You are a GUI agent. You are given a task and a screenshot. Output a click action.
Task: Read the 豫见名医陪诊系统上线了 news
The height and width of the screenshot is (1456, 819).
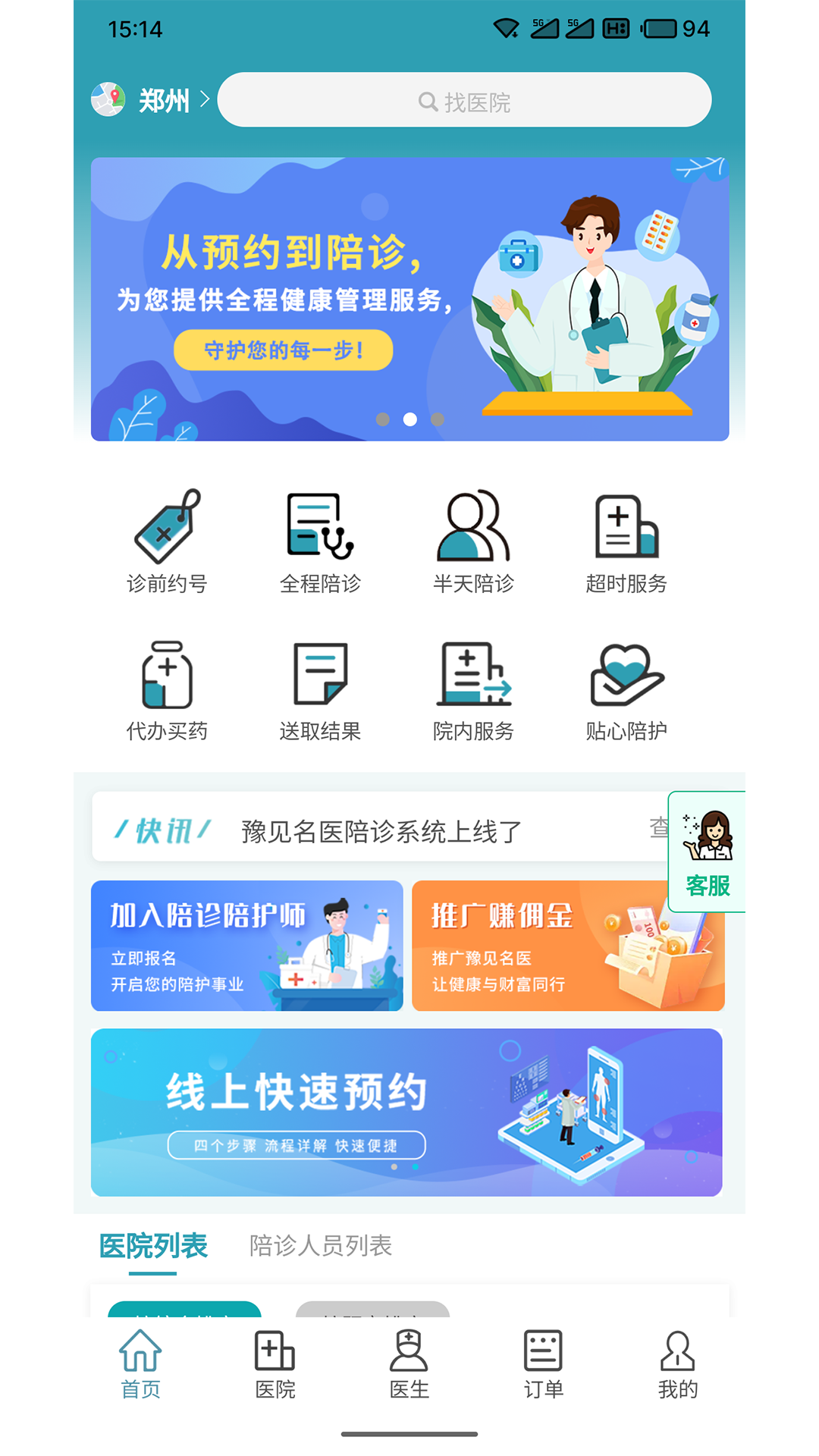pos(381,831)
